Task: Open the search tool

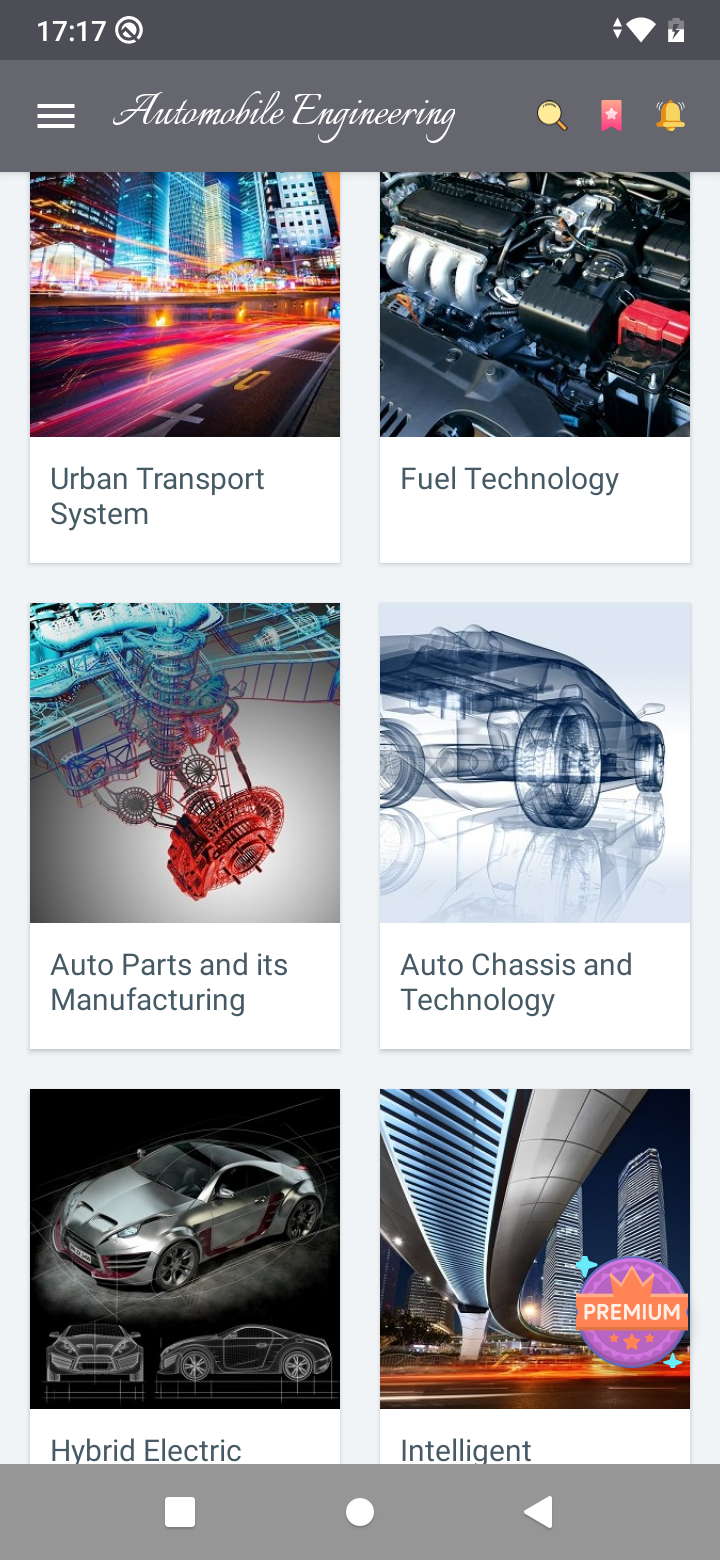Action: [551, 115]
